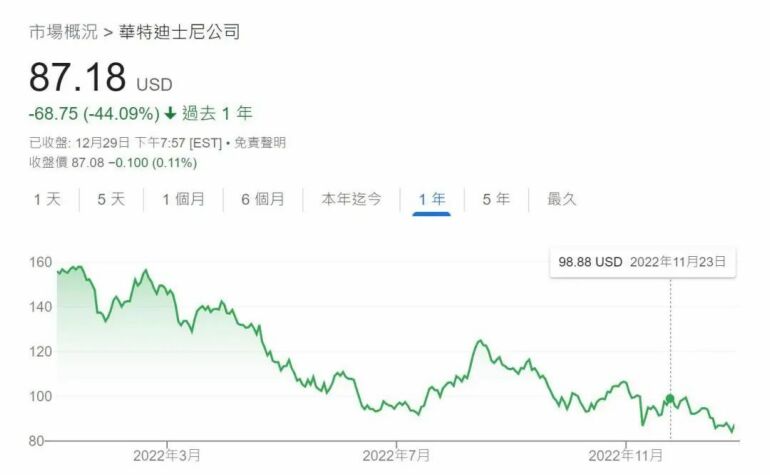Open the 市場概況 breadcrumb link
770x475 pixels.
click(x=63, y=32)
